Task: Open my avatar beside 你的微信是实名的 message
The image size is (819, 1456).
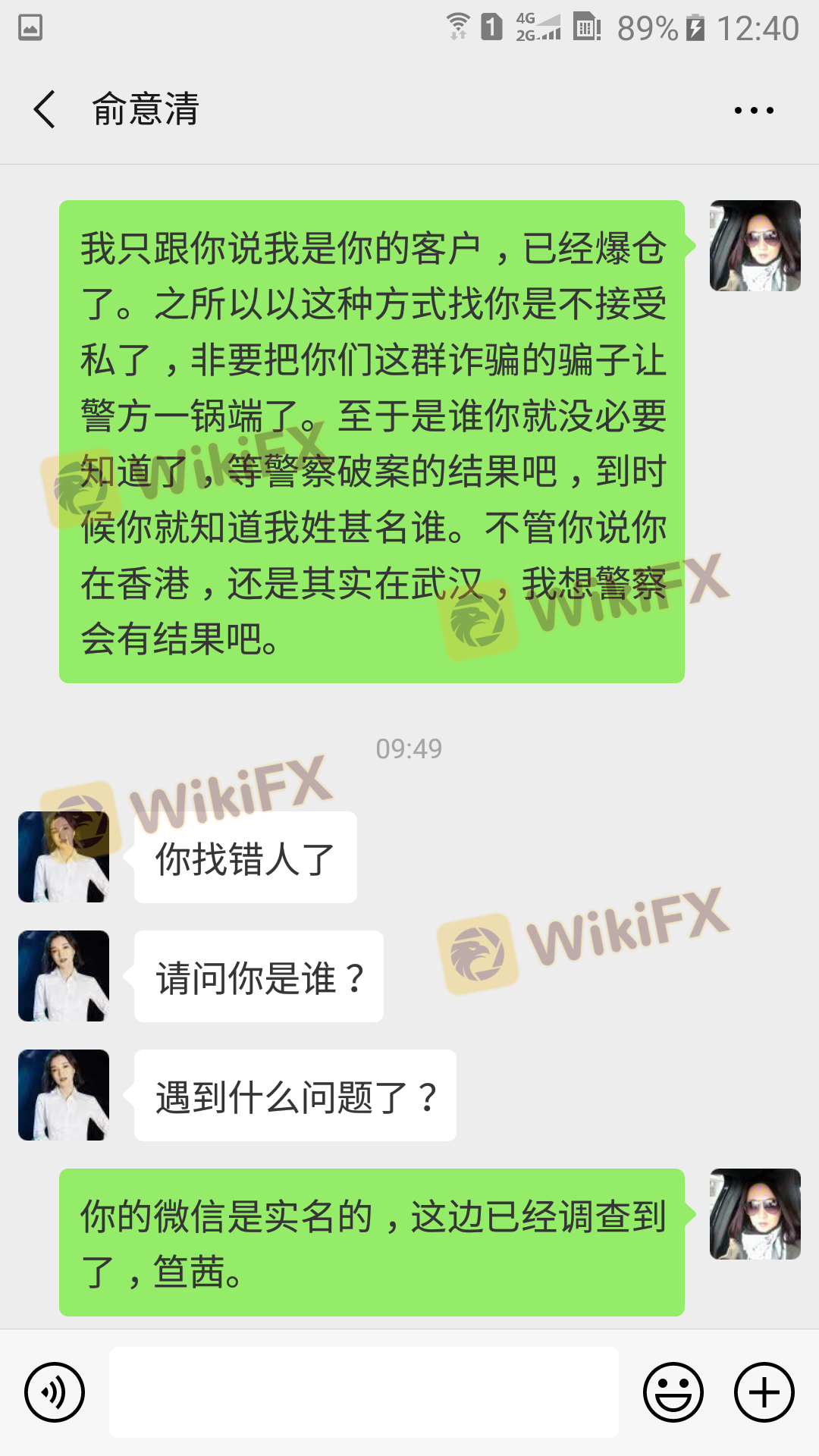Action: [x=755, y=1214]
